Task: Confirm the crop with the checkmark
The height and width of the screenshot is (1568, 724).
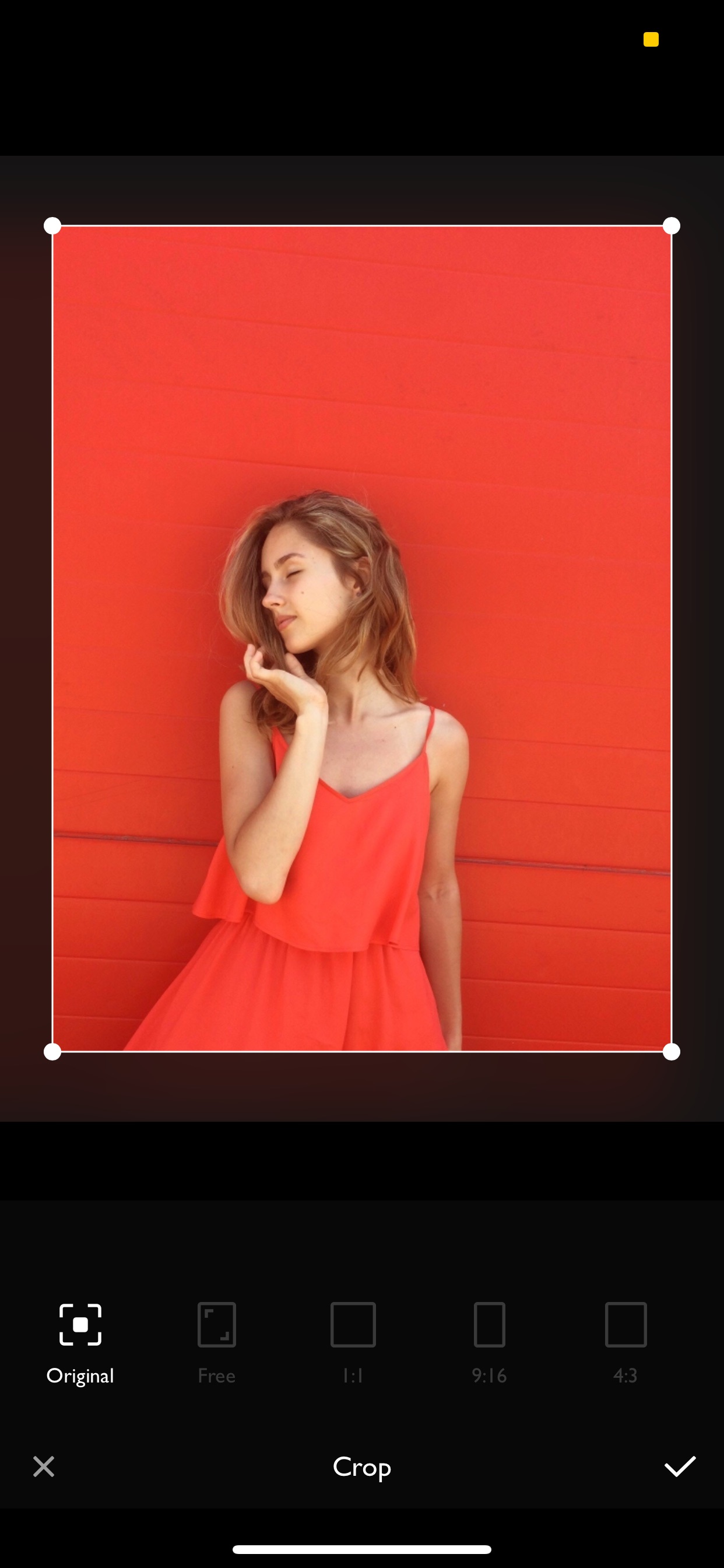Action: (x=680, y=1467)
